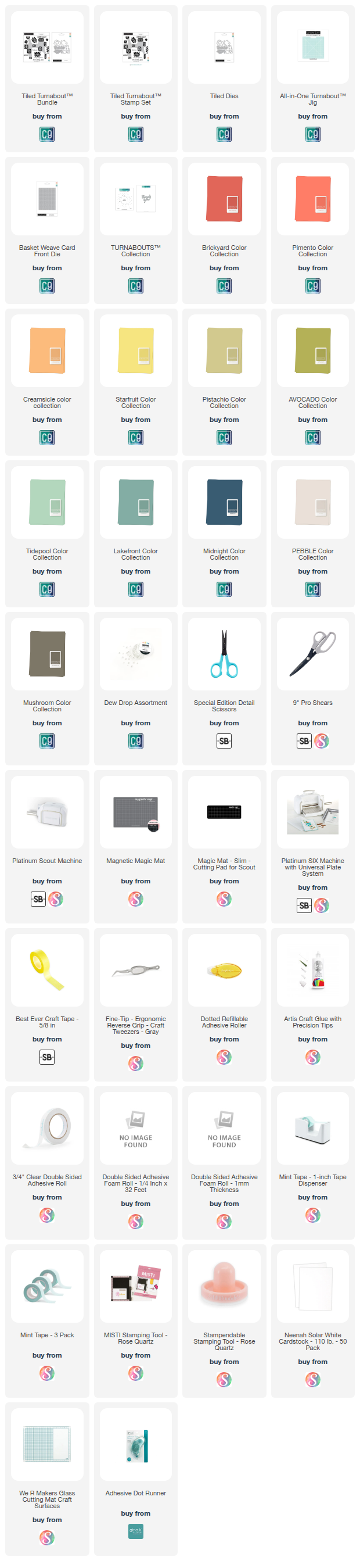Tap the shop icon under Adhesive Dot Runner
This screenshot has width=360, height=1568.
(x=136, y=1531)
